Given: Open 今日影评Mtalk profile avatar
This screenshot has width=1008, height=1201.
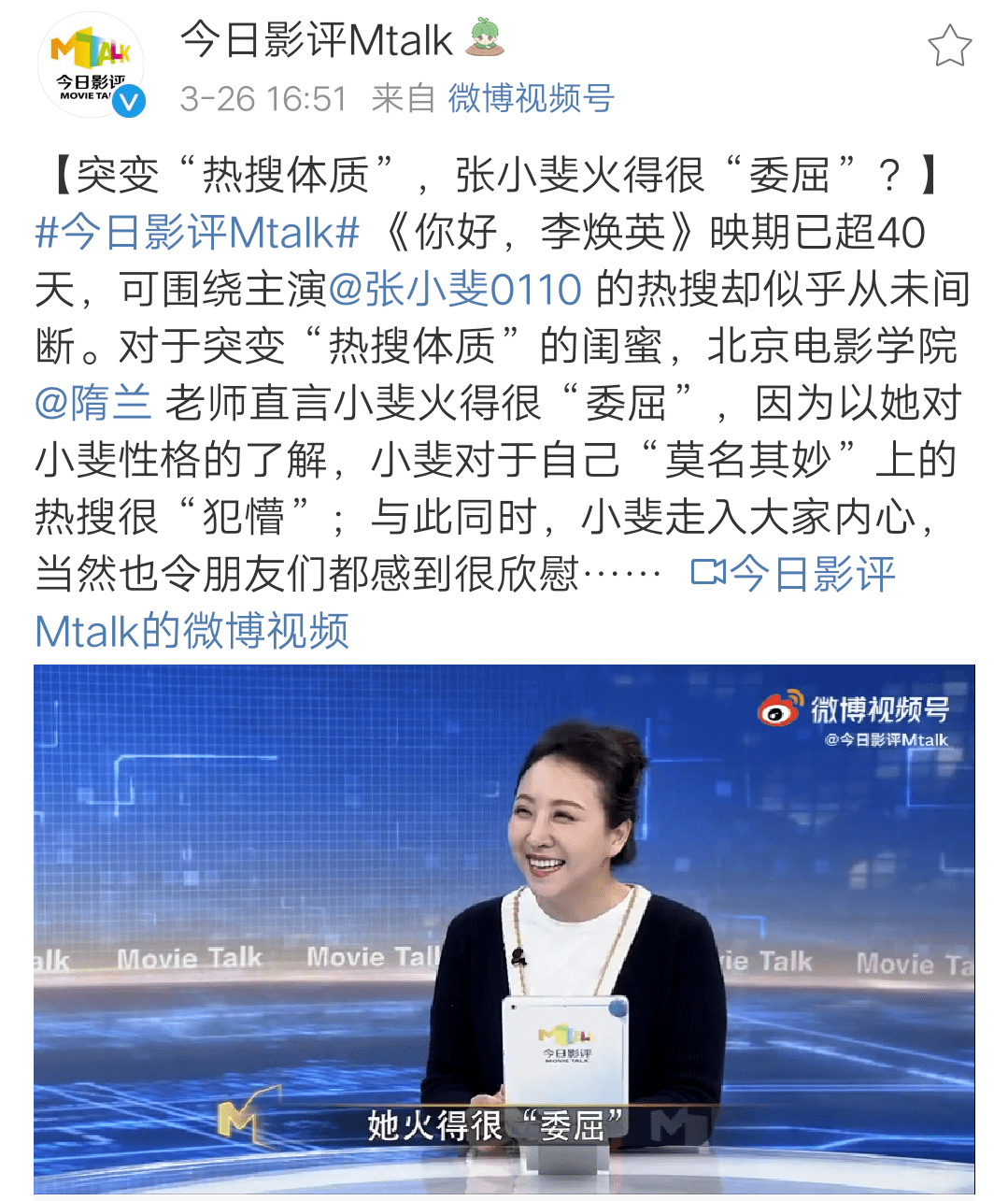Looking at the screenshot, I should [x=90, y=64].
